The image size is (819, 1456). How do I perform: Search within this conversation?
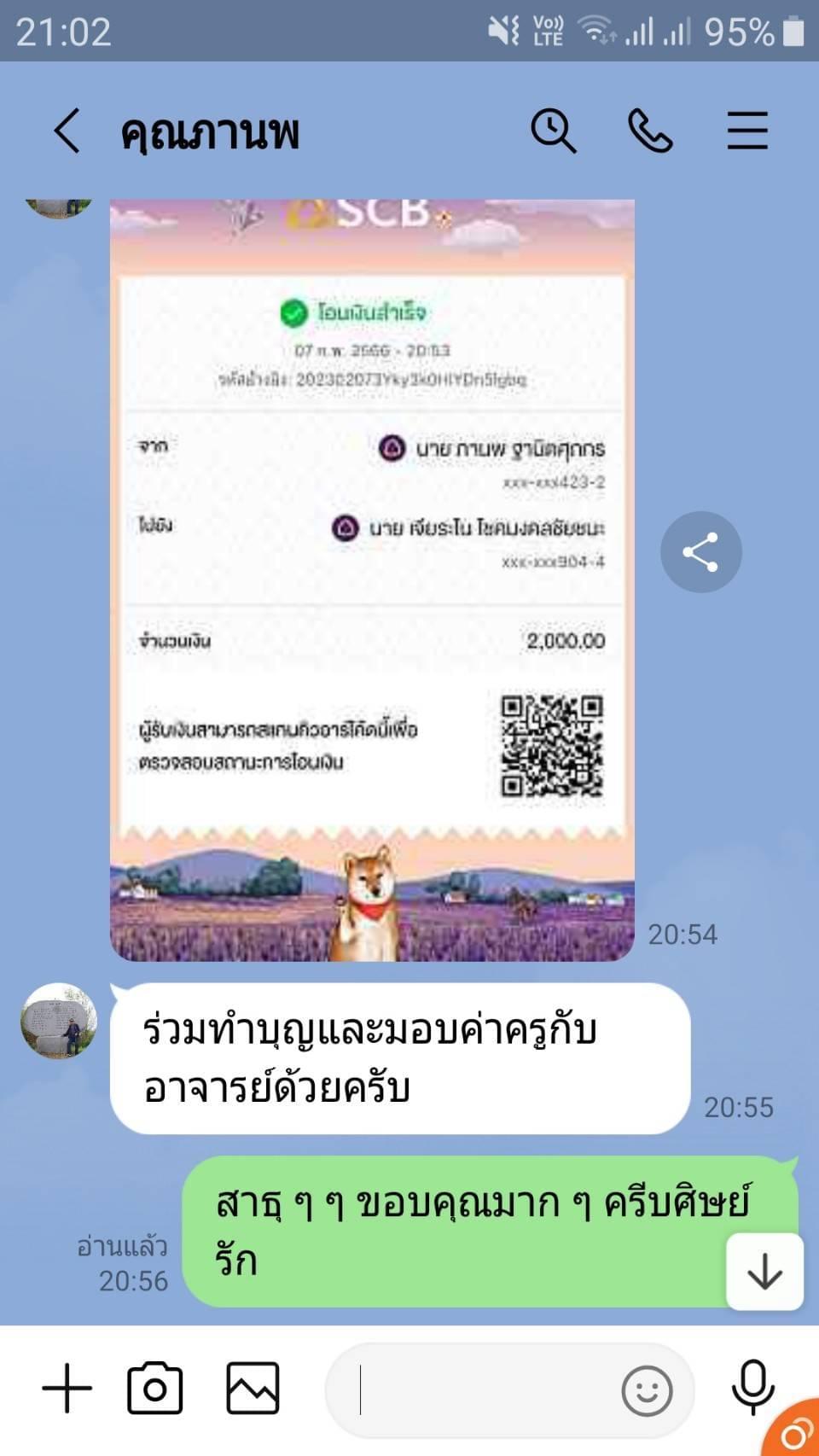tap(553, 131)
